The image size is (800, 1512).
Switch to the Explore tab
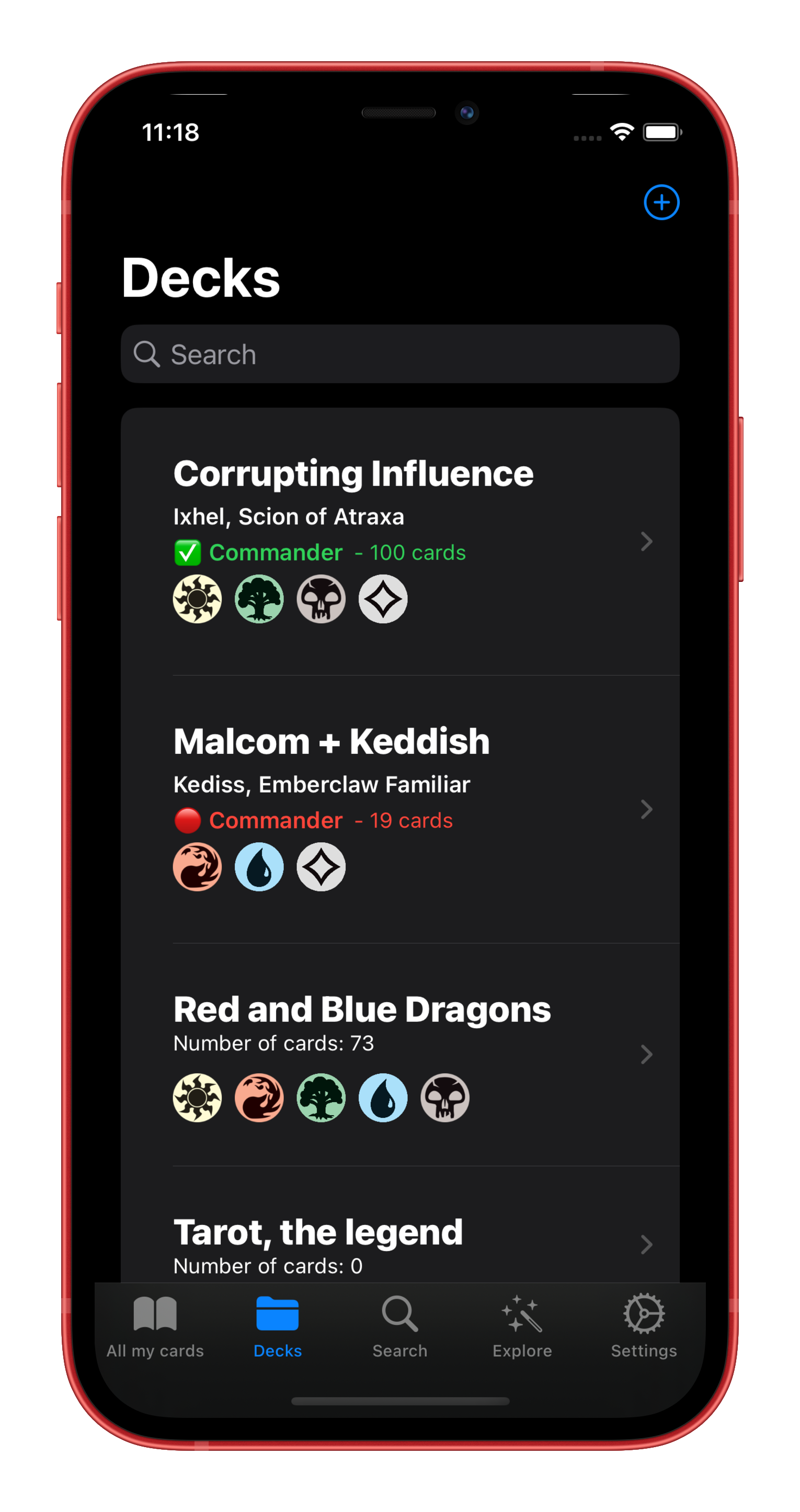click(x=522, y=1326)
